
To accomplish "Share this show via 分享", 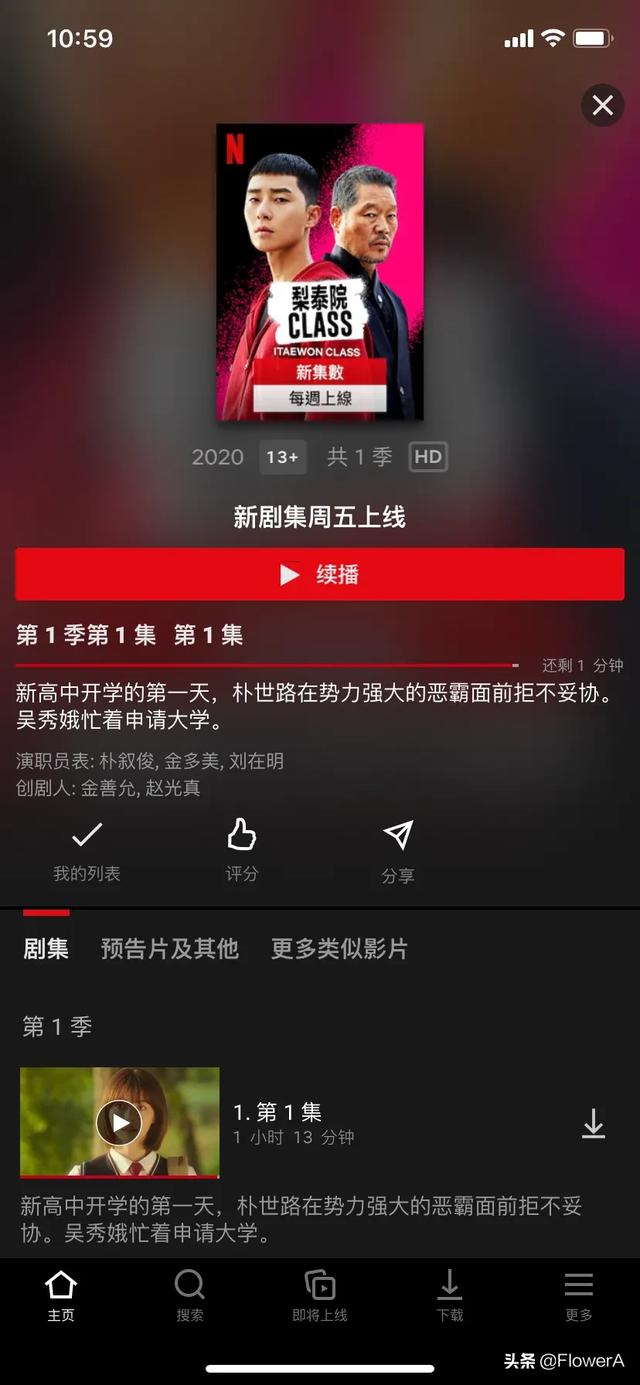I will tap(398, 850).
